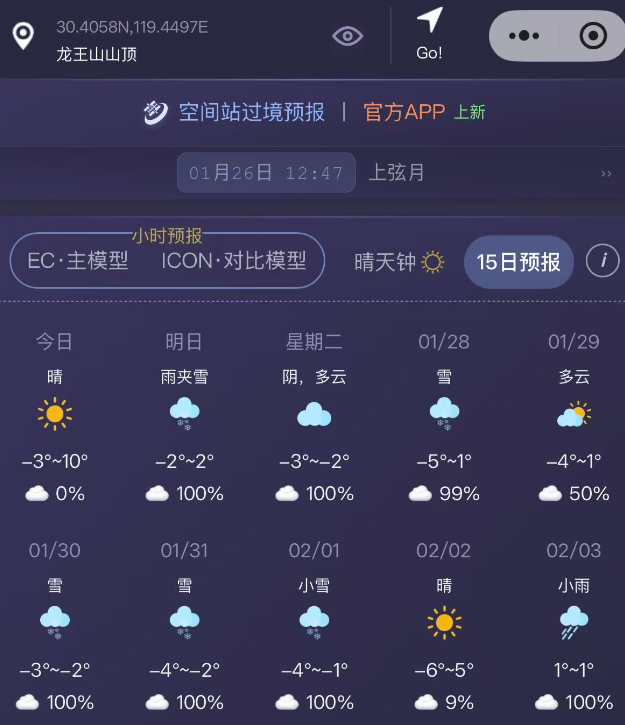Open 晴天钟 sunny clock
Viewport: 625px width, 725px height.
[399, 262]
